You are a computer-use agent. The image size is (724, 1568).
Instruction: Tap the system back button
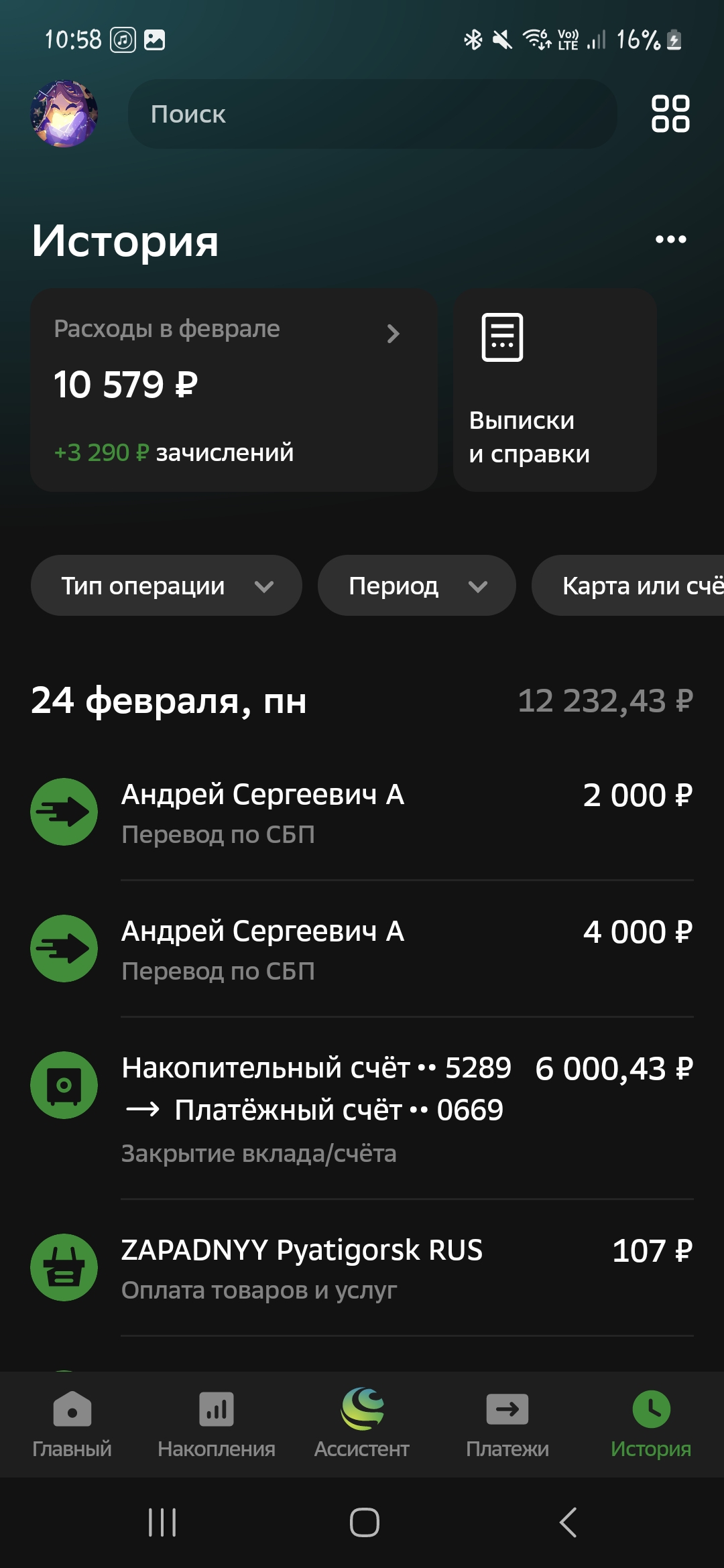(568, 1522)
